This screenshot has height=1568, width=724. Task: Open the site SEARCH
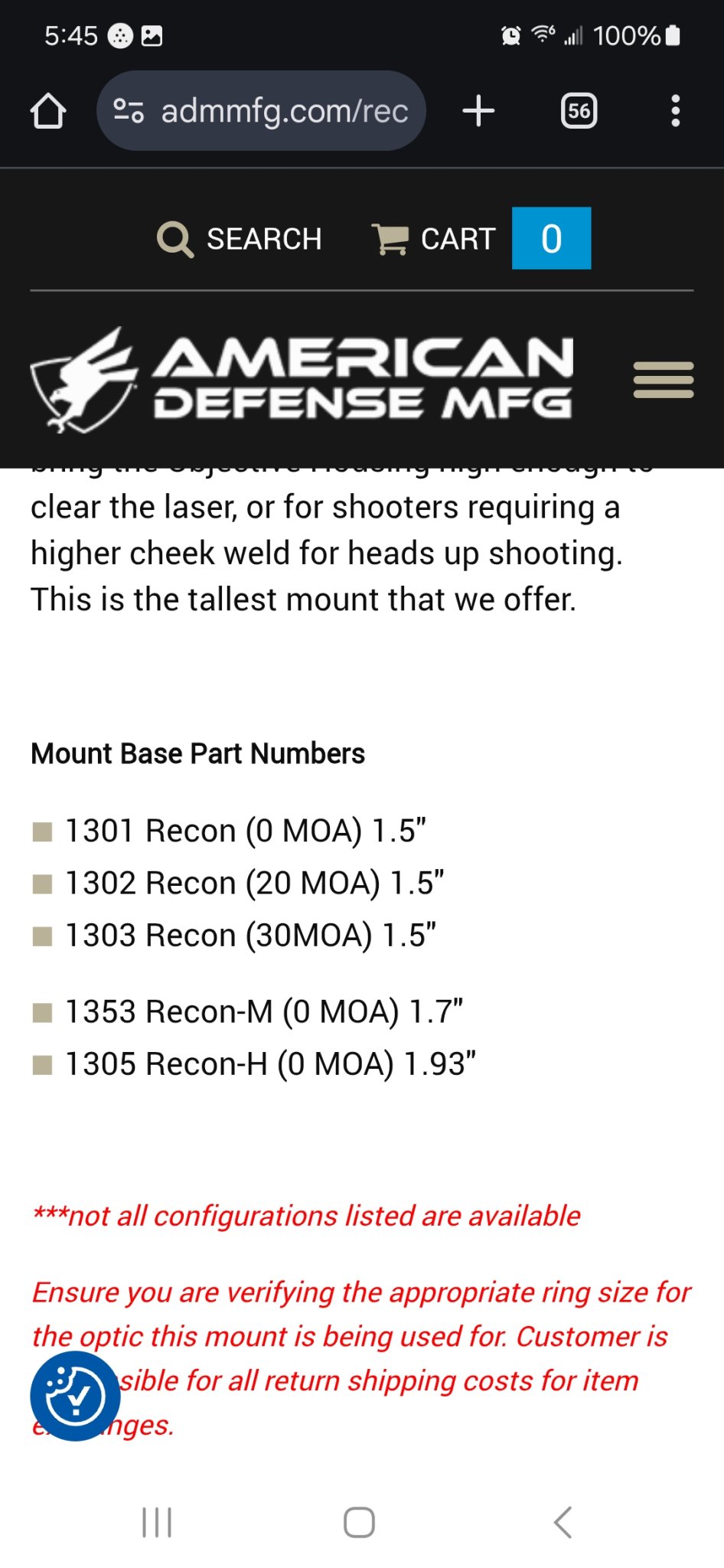pyautogui.click(x=240, y=239)
